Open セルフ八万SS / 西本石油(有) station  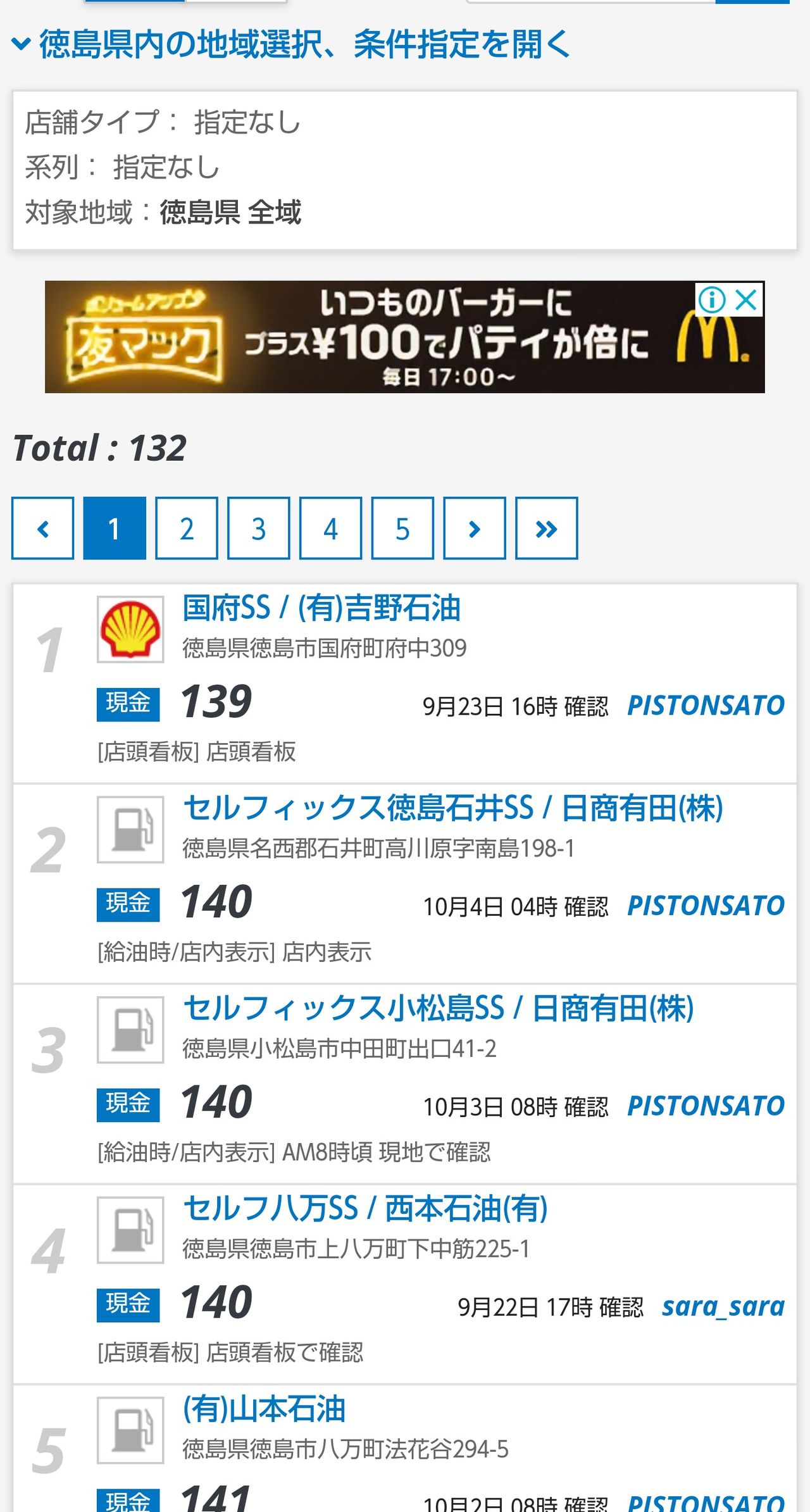click(x=365, y=1209)
